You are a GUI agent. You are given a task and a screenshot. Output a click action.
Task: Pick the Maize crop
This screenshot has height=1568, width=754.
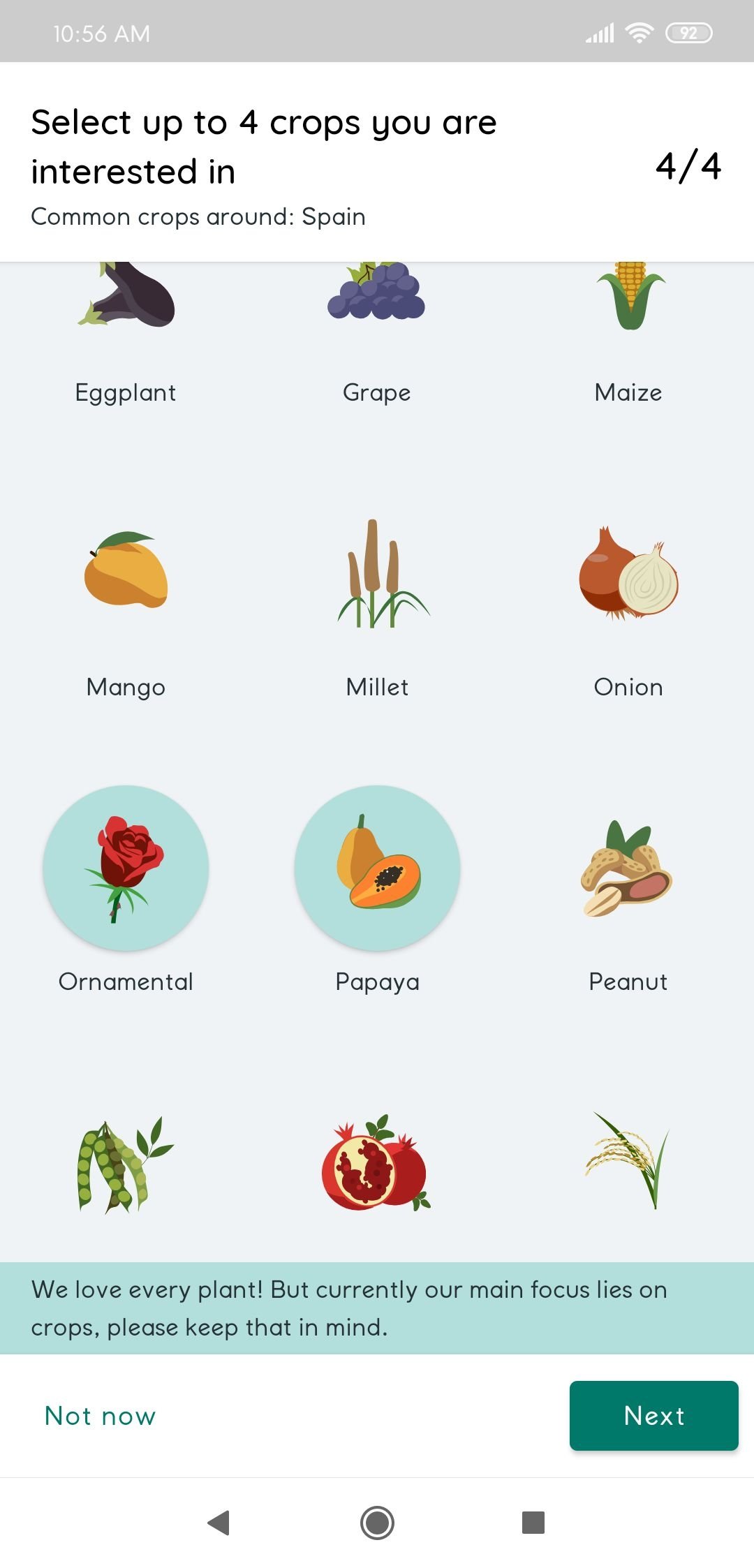628,300
